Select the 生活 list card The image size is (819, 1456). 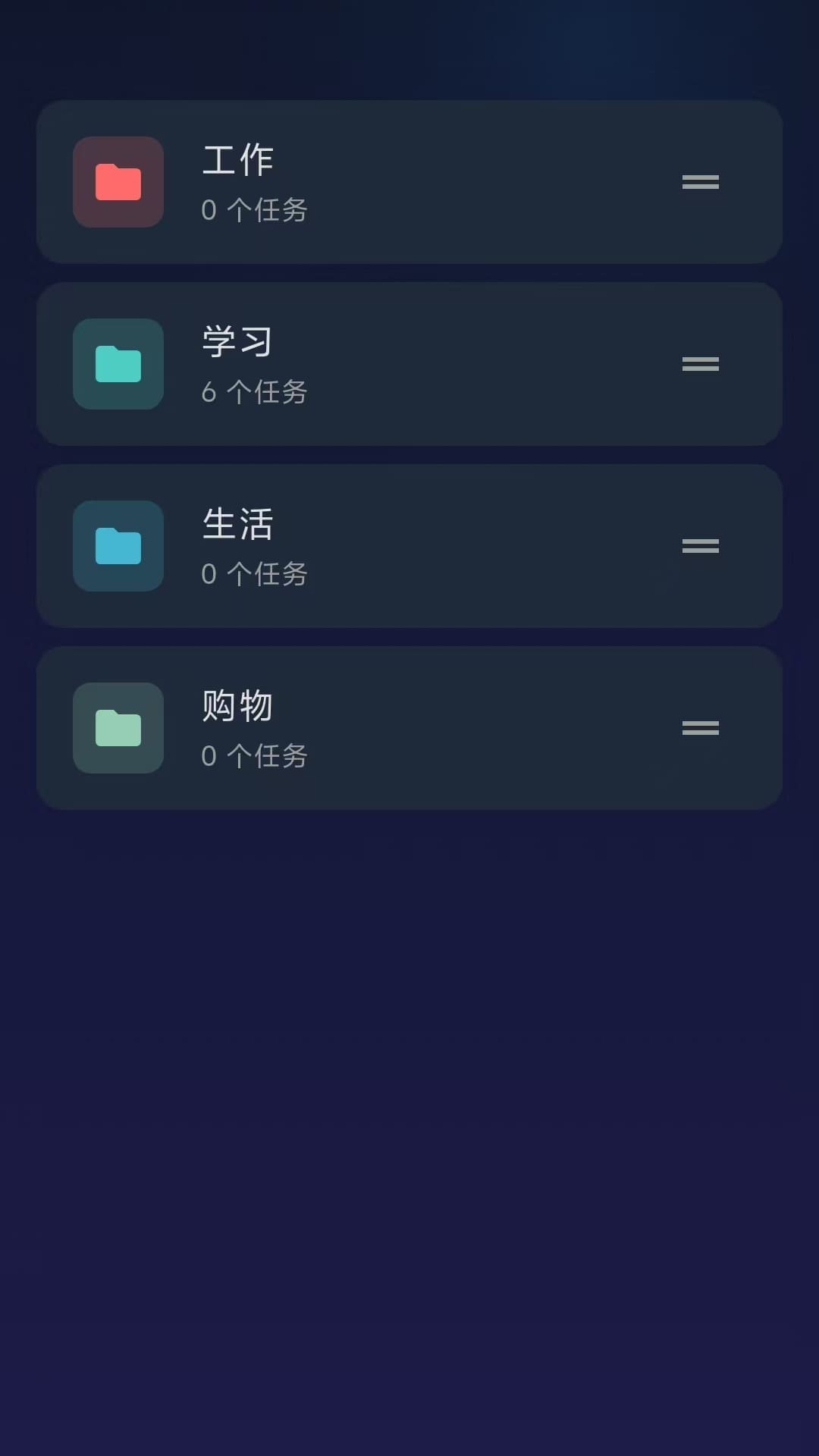[x=409, y=547]
